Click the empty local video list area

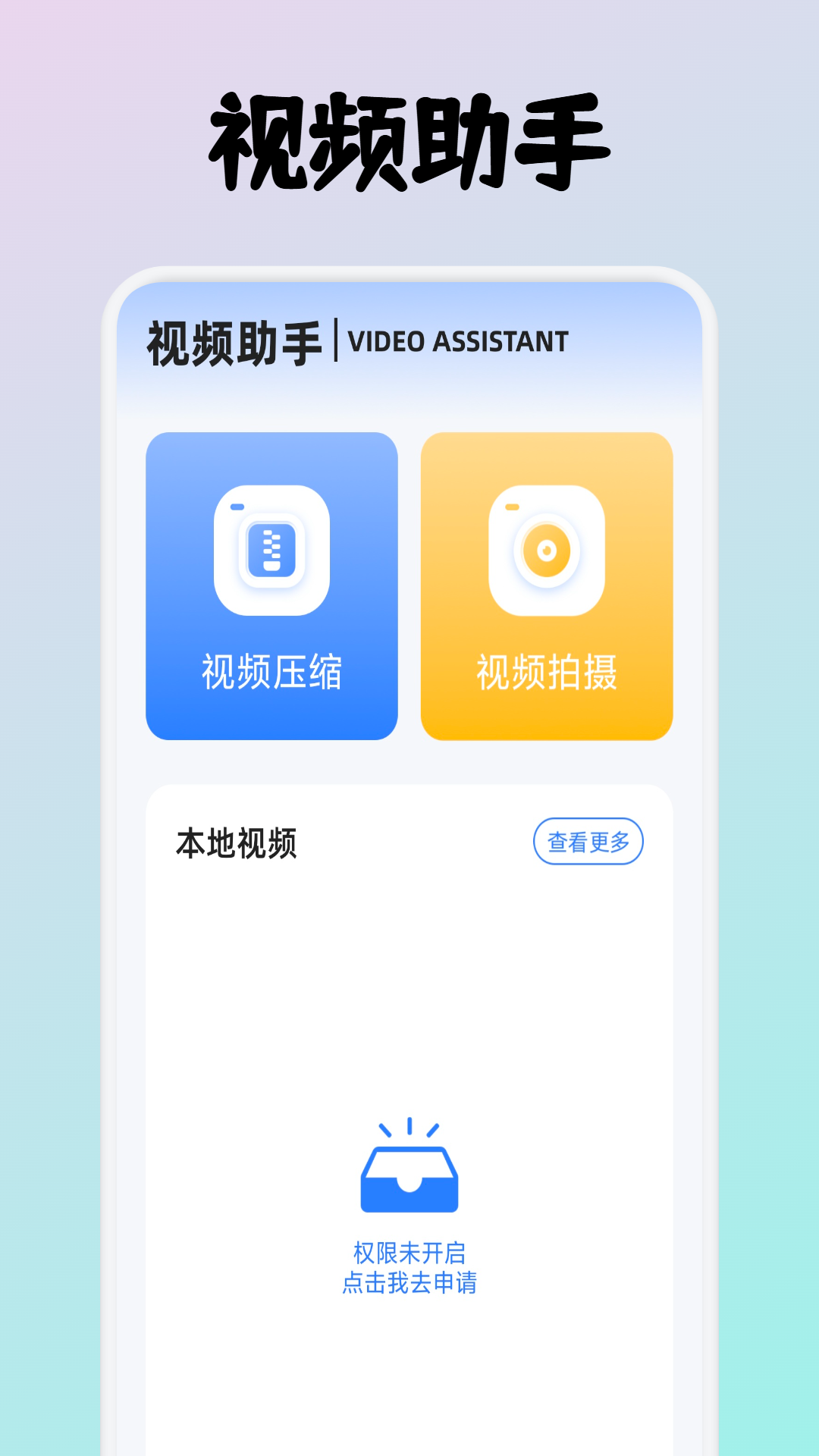click(409, 1009)
